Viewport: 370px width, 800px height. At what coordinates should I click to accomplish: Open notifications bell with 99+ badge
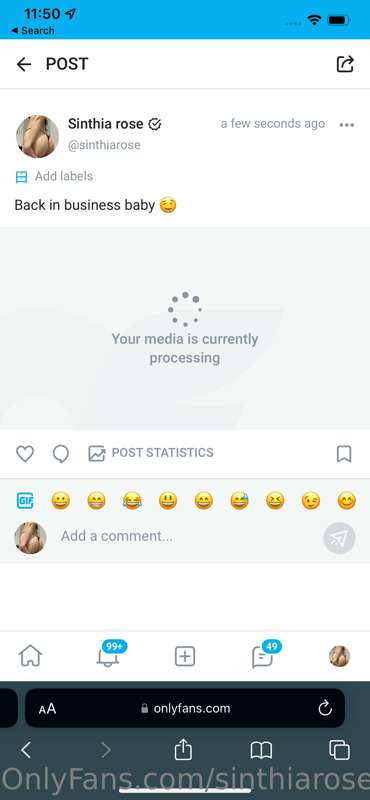point(109,655)
